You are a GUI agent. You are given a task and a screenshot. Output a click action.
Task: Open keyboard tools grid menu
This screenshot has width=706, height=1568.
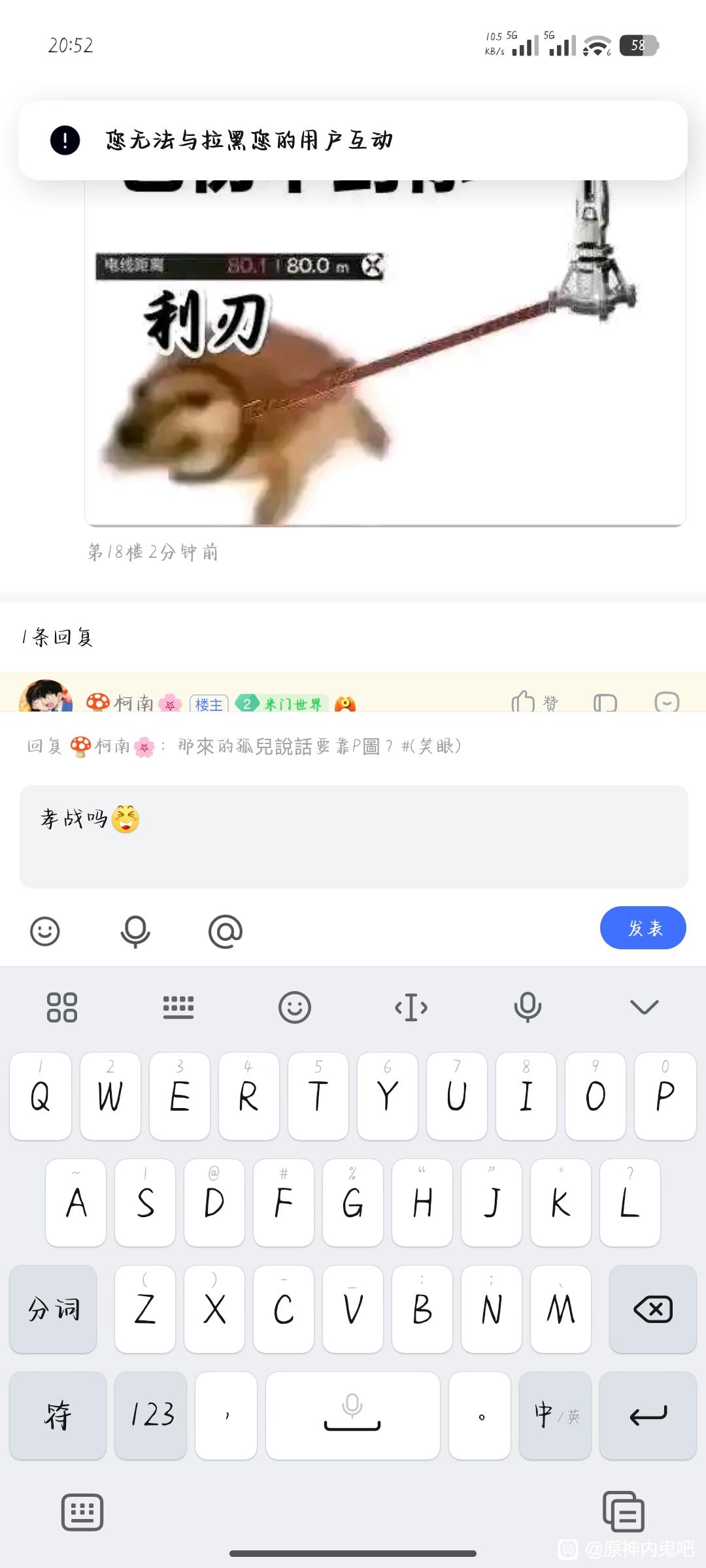tap(62, 1007)
